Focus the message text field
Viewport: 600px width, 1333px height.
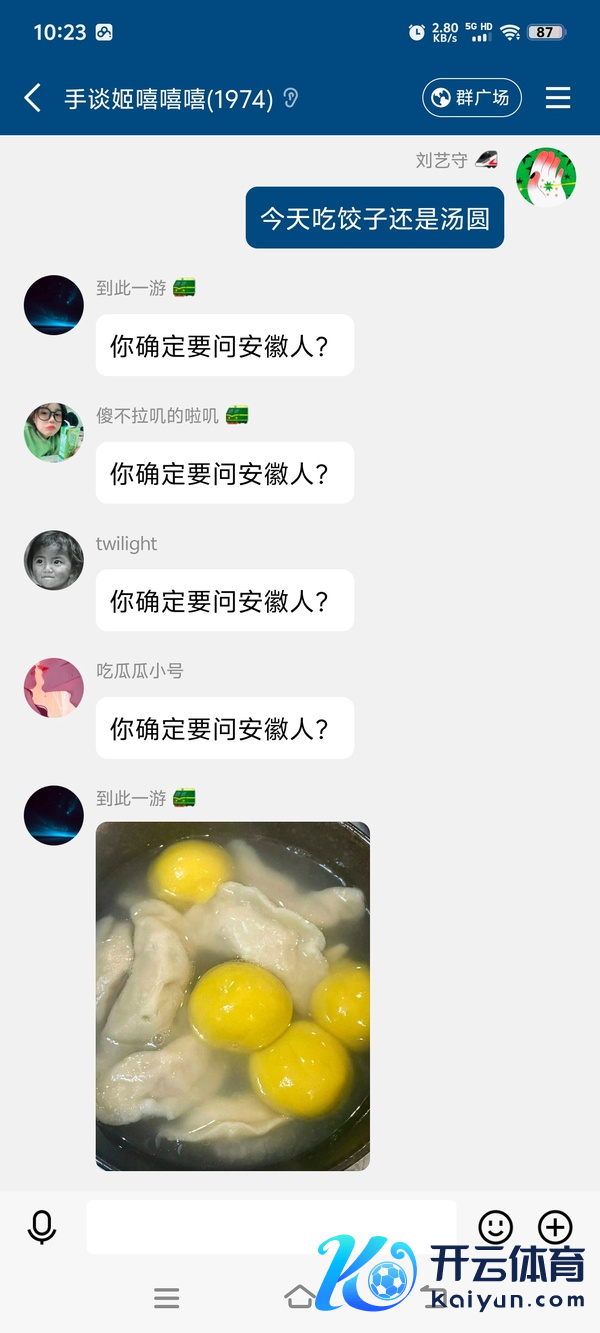[270, 1226]
